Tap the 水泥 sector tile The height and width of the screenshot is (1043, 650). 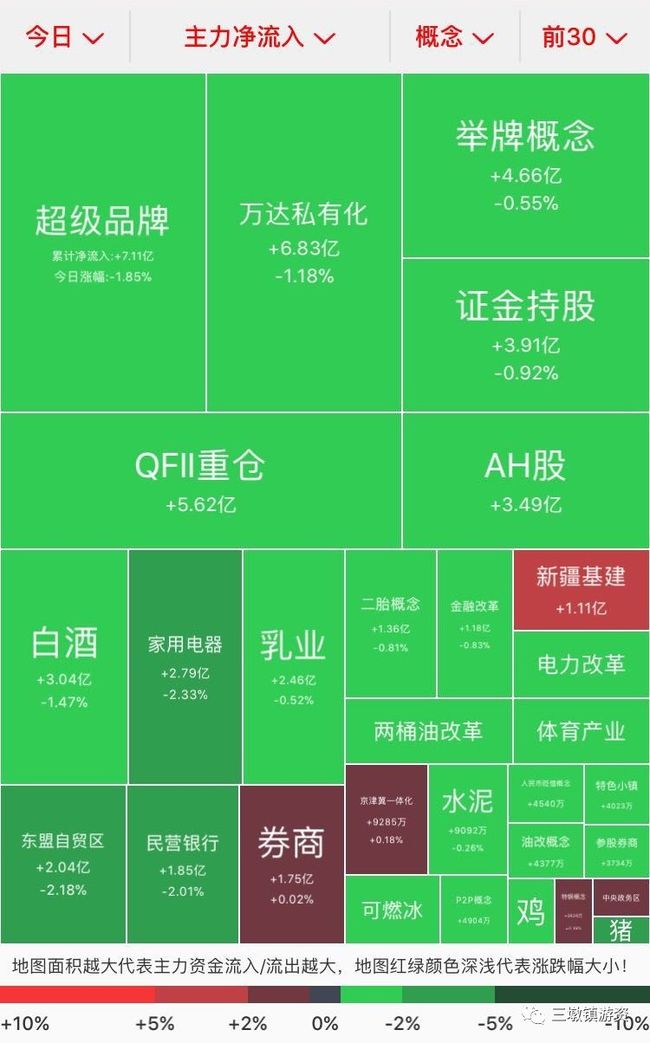[467, 820]
